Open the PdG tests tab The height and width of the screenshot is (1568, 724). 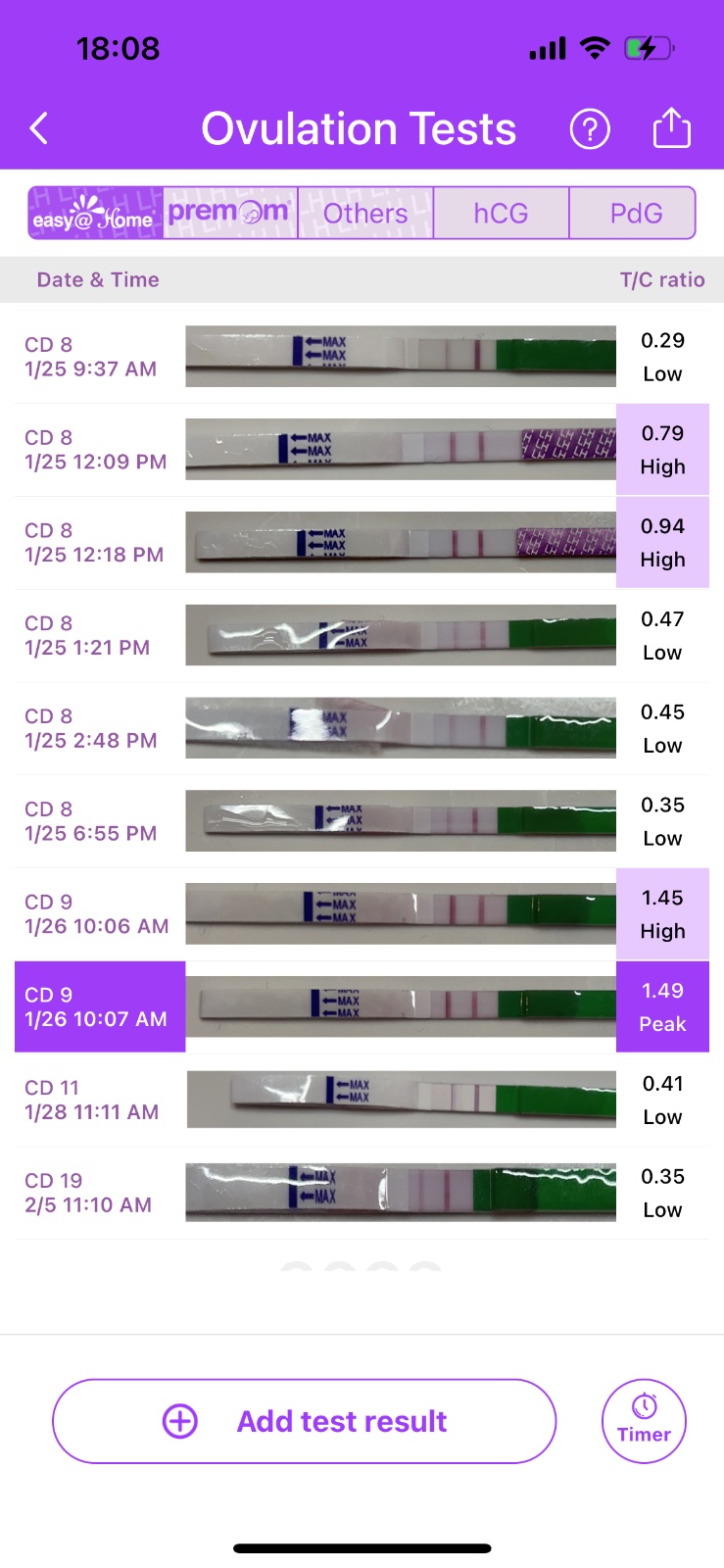635,214
